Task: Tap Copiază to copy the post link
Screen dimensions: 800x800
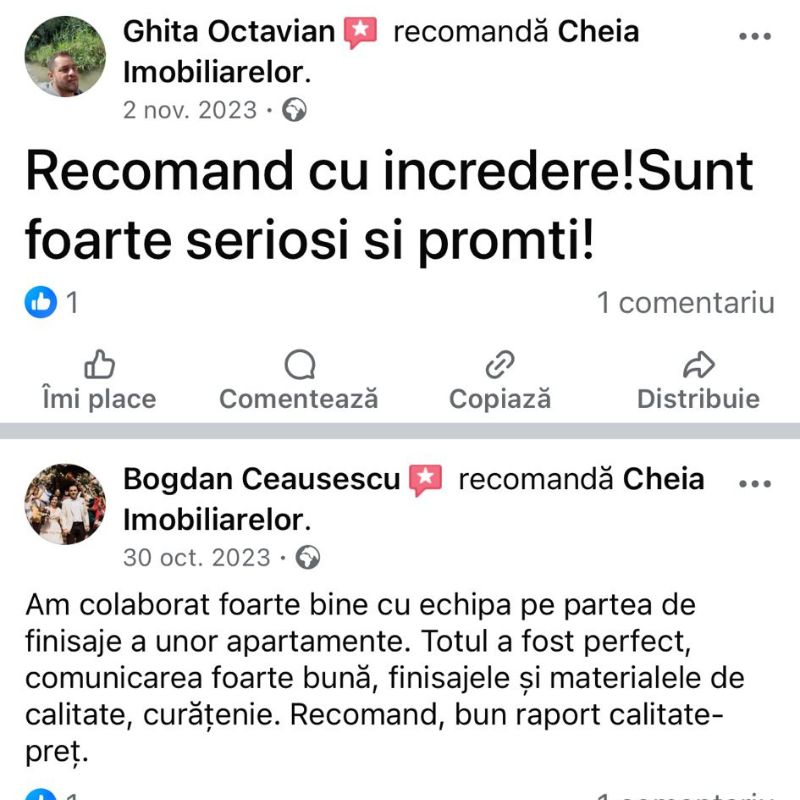Action: click(499, 381)
